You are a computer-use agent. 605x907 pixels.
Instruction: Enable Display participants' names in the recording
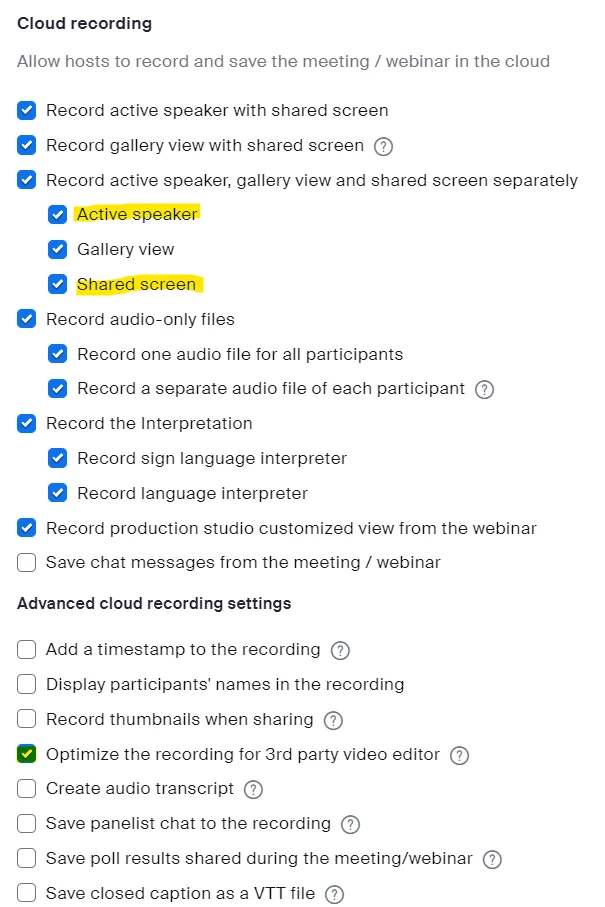pyautogui.click(x=27, y=685)
